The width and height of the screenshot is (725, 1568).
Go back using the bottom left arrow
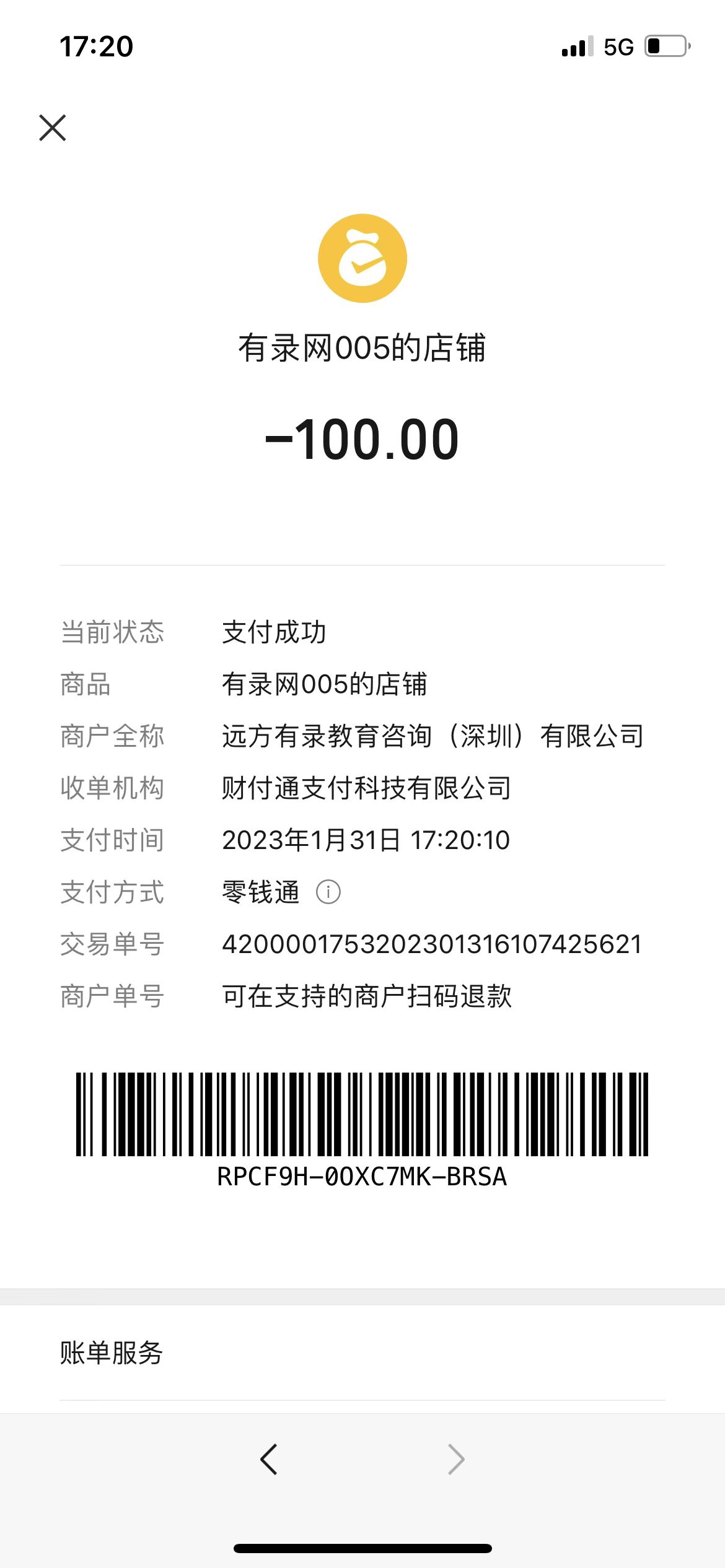tap(269, 1460)
